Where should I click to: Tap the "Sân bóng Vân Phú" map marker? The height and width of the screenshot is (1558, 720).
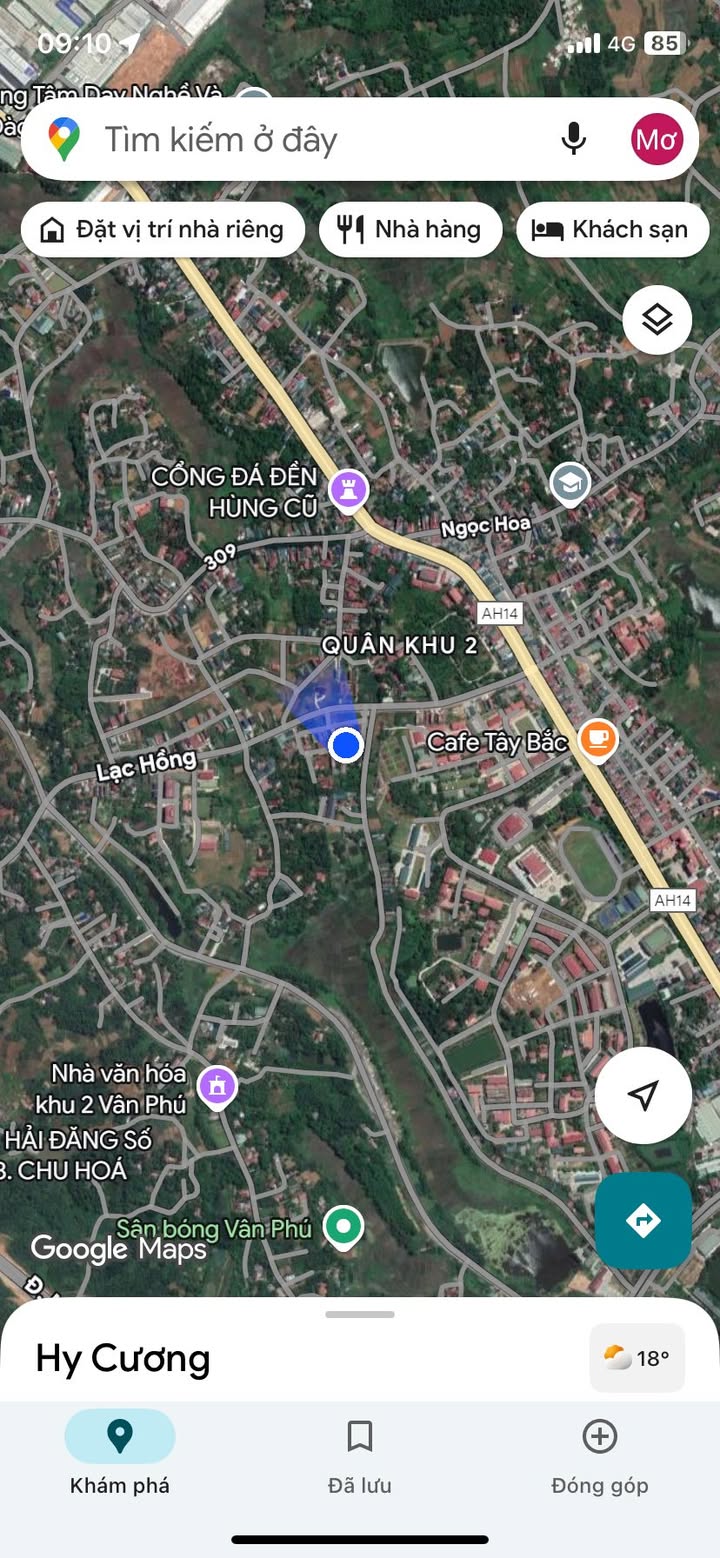click(344, 1226)
